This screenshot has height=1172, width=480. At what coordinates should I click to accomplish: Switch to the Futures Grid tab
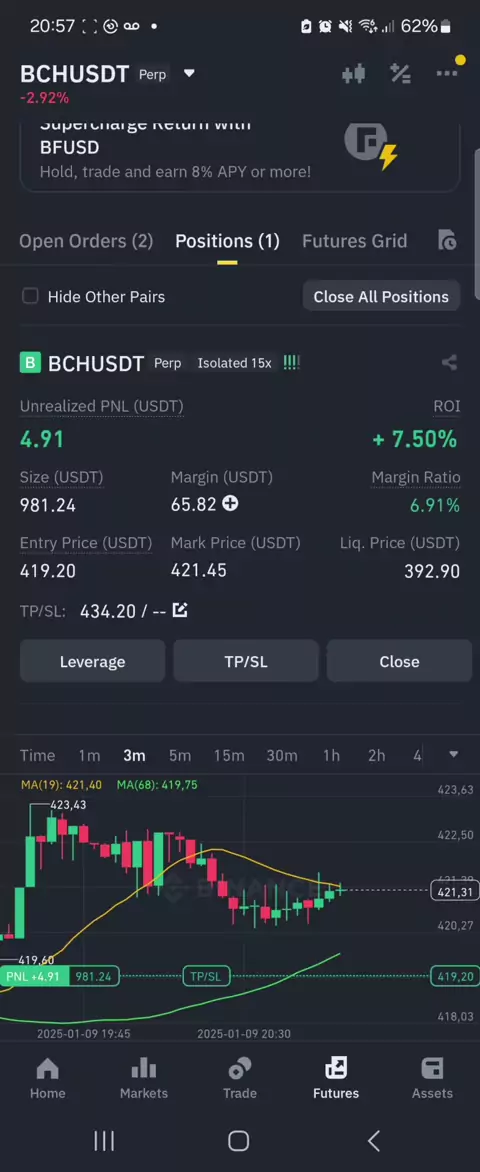click(354, 241)
